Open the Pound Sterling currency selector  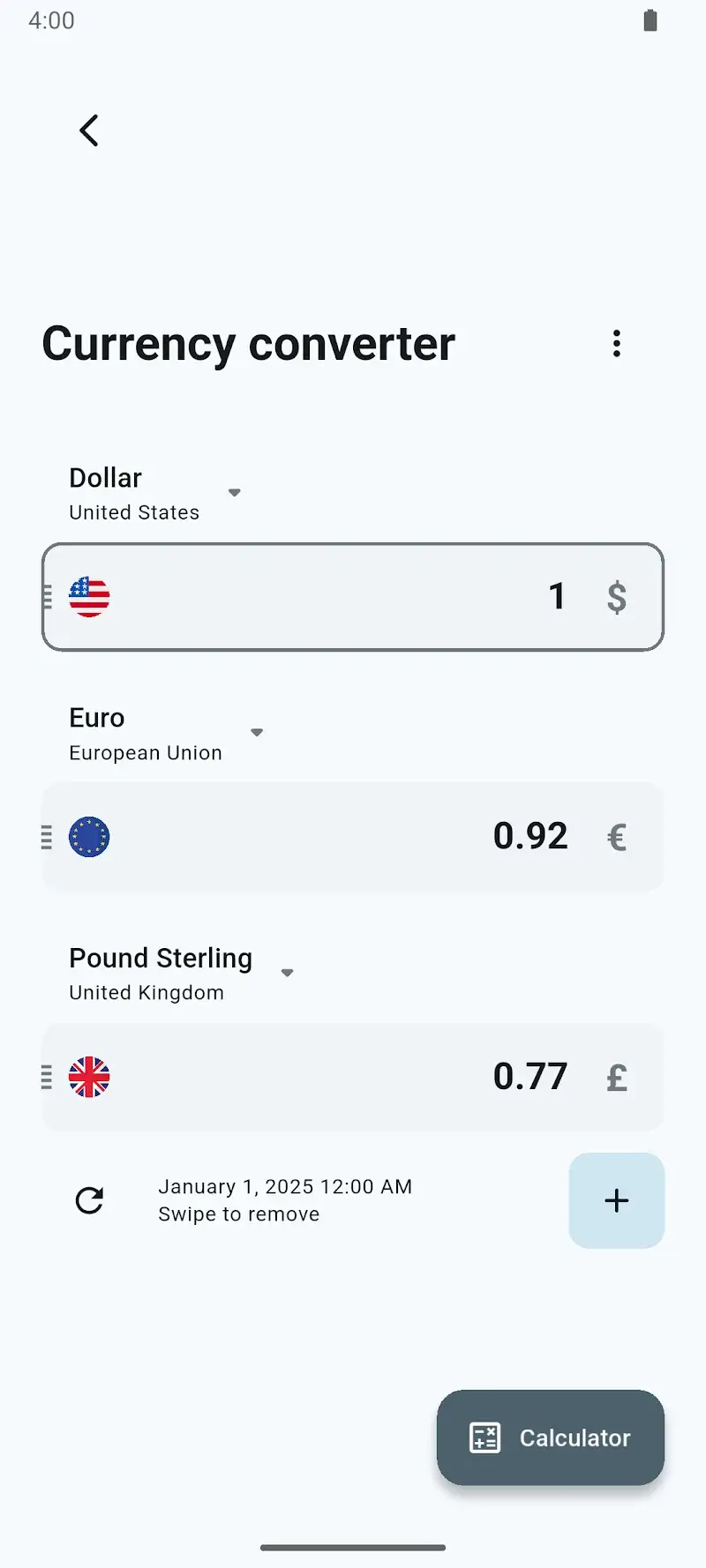[x=287, y=973]
